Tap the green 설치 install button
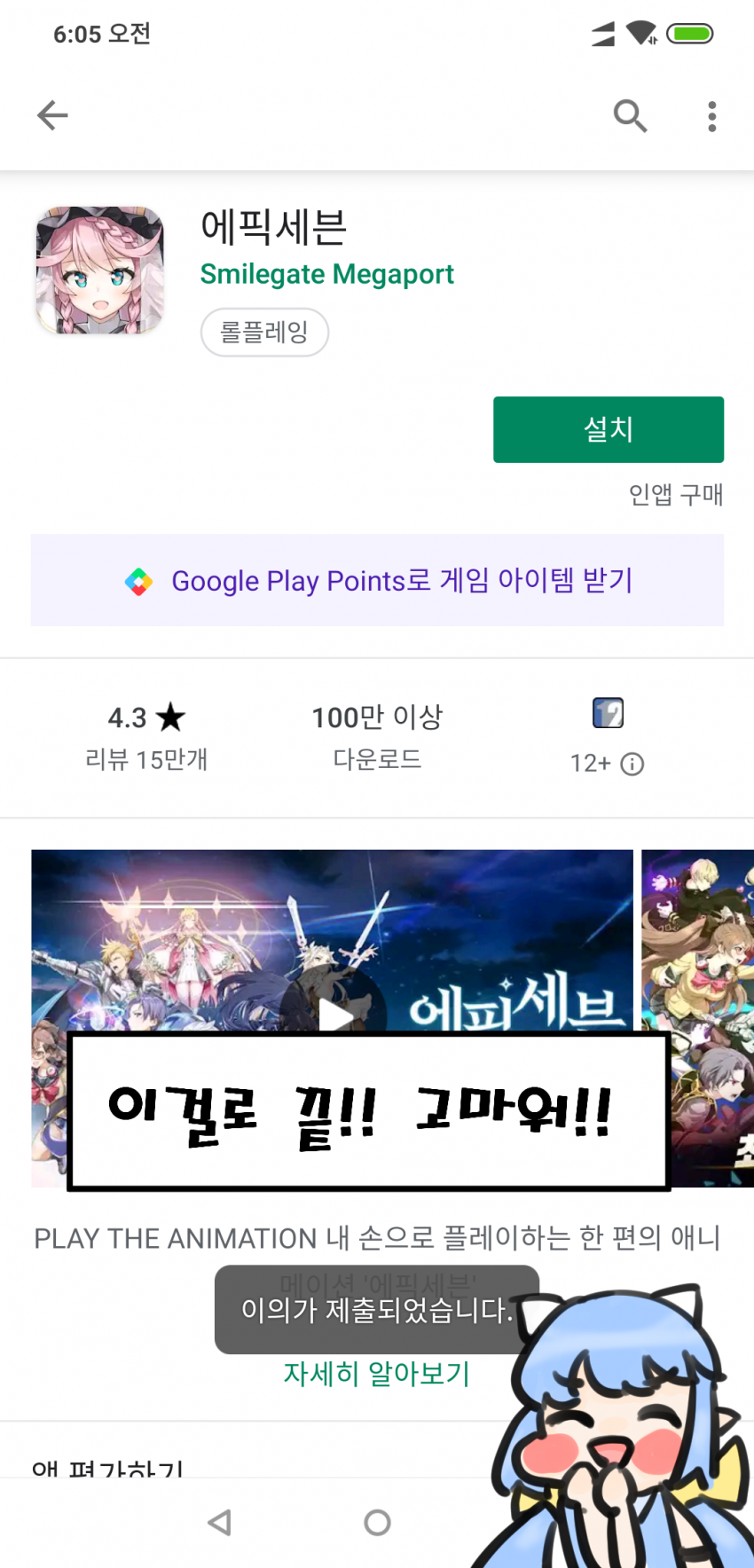 coord(608,429)
